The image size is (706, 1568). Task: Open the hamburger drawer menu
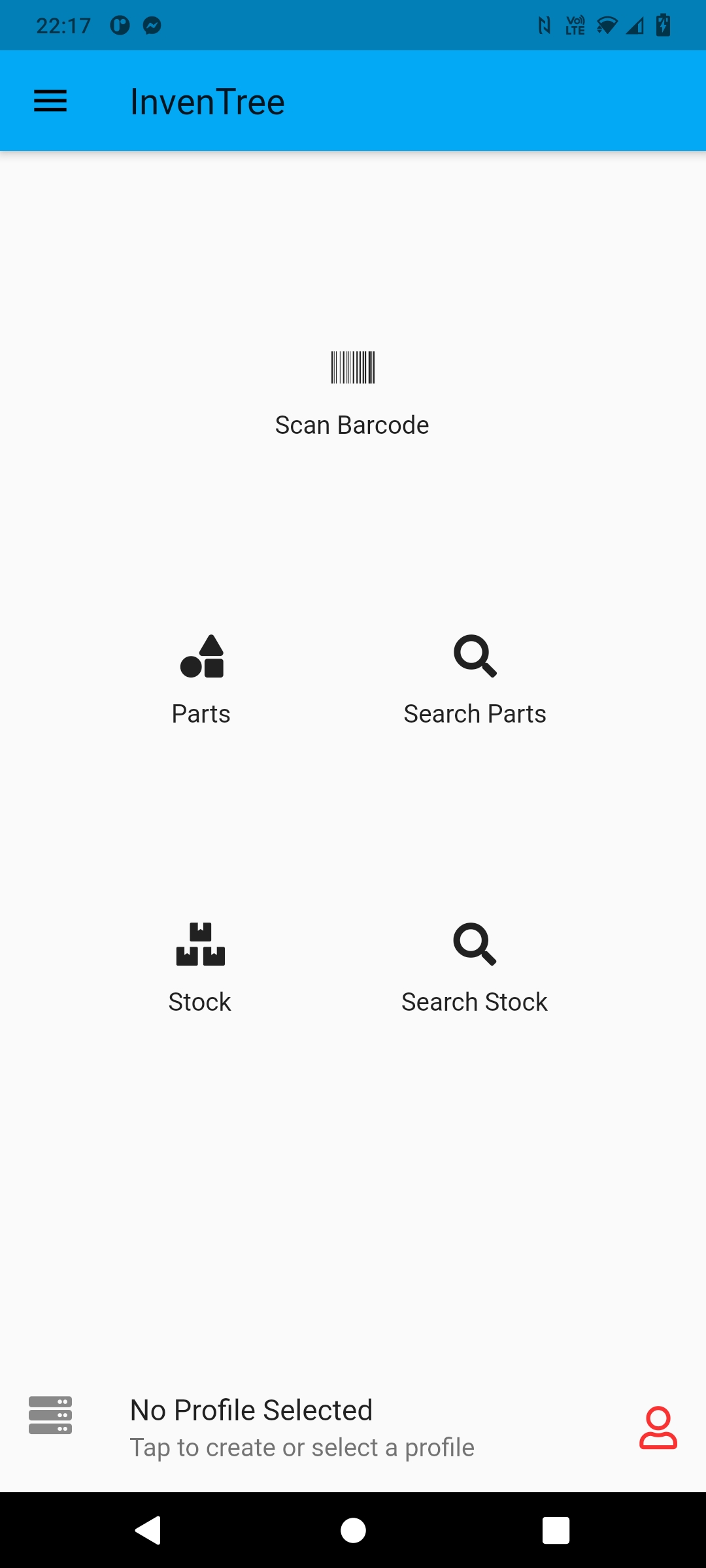click(x=50, y=101)
